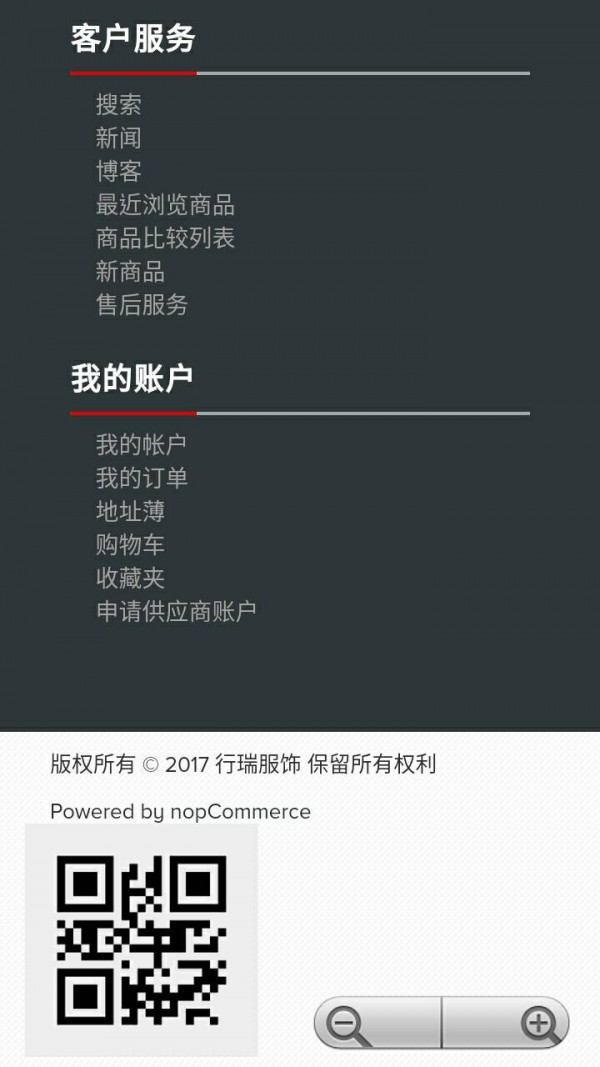Open the 博客 link
The width and height of the screenshot is (600, 1067).
[118, 172]
